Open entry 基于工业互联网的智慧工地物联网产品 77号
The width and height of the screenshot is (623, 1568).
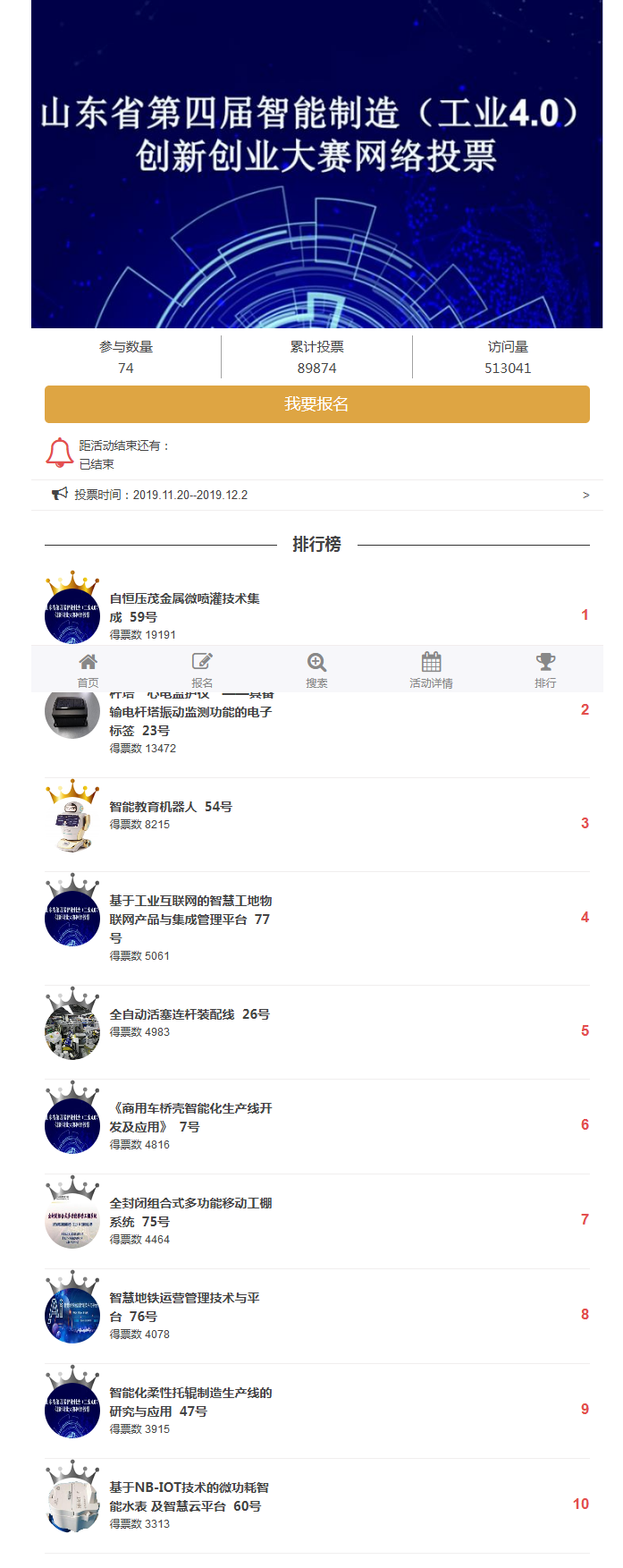click(x=189, y=919)
